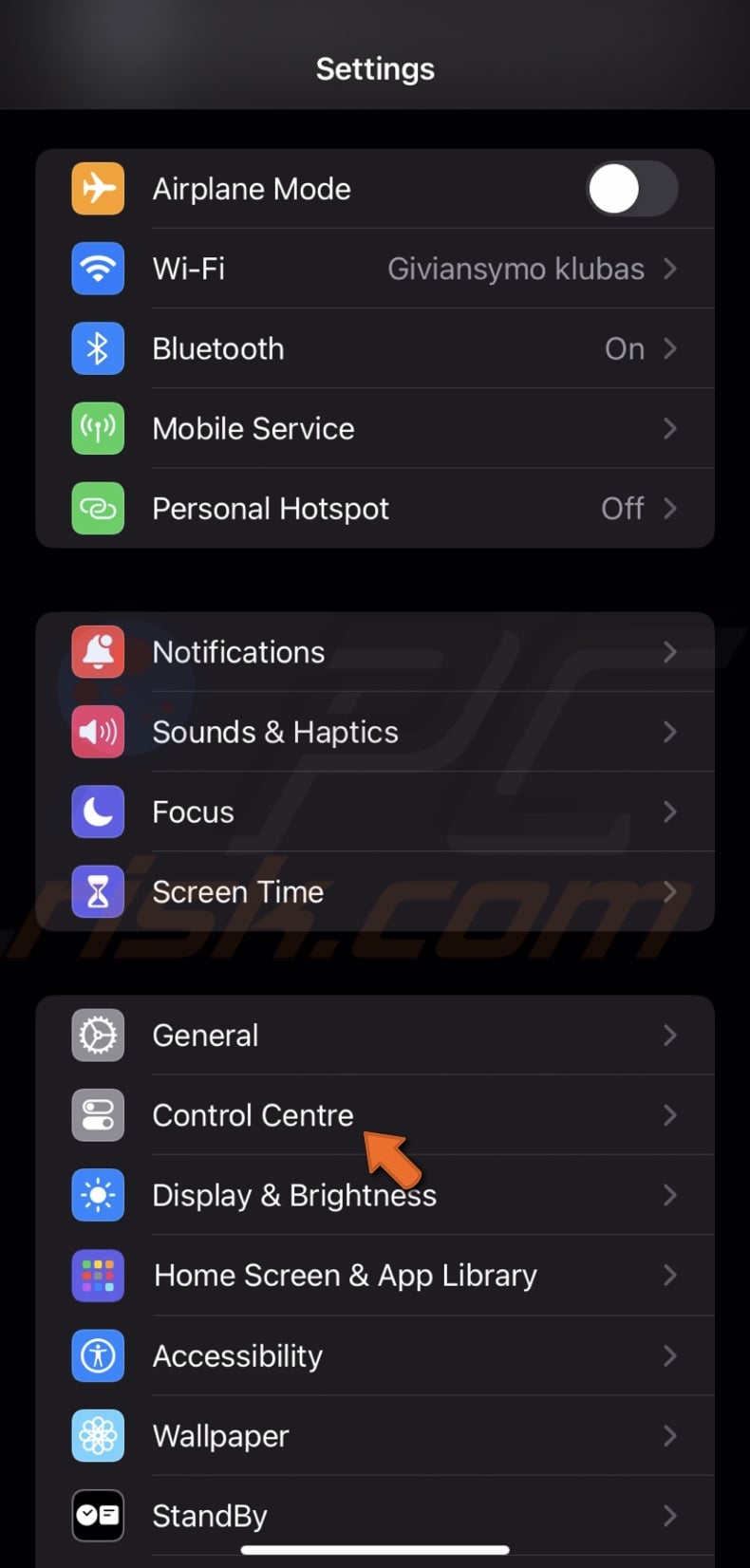
Task: Open Display & Brightness settings
Action: [x=293, y=1195]
